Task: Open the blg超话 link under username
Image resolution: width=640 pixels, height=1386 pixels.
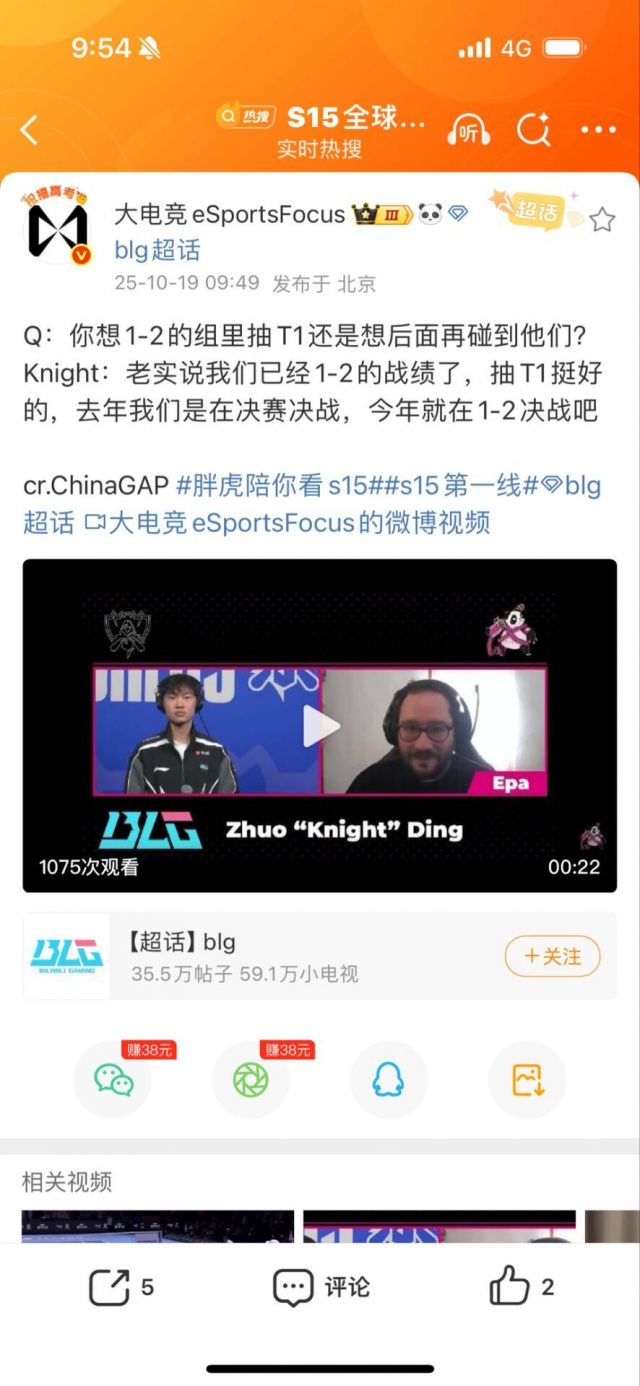Action: [157, 250]
